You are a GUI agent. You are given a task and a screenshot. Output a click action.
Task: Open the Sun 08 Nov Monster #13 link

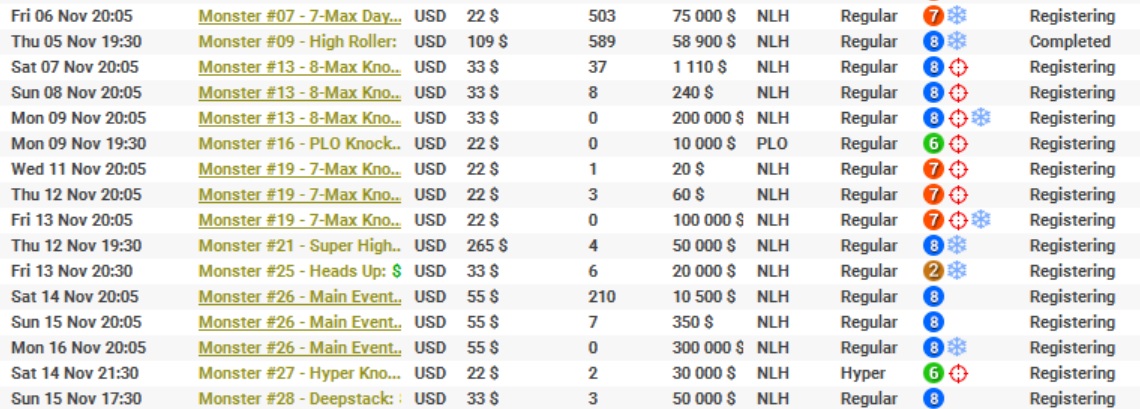(x=300, y=93)
